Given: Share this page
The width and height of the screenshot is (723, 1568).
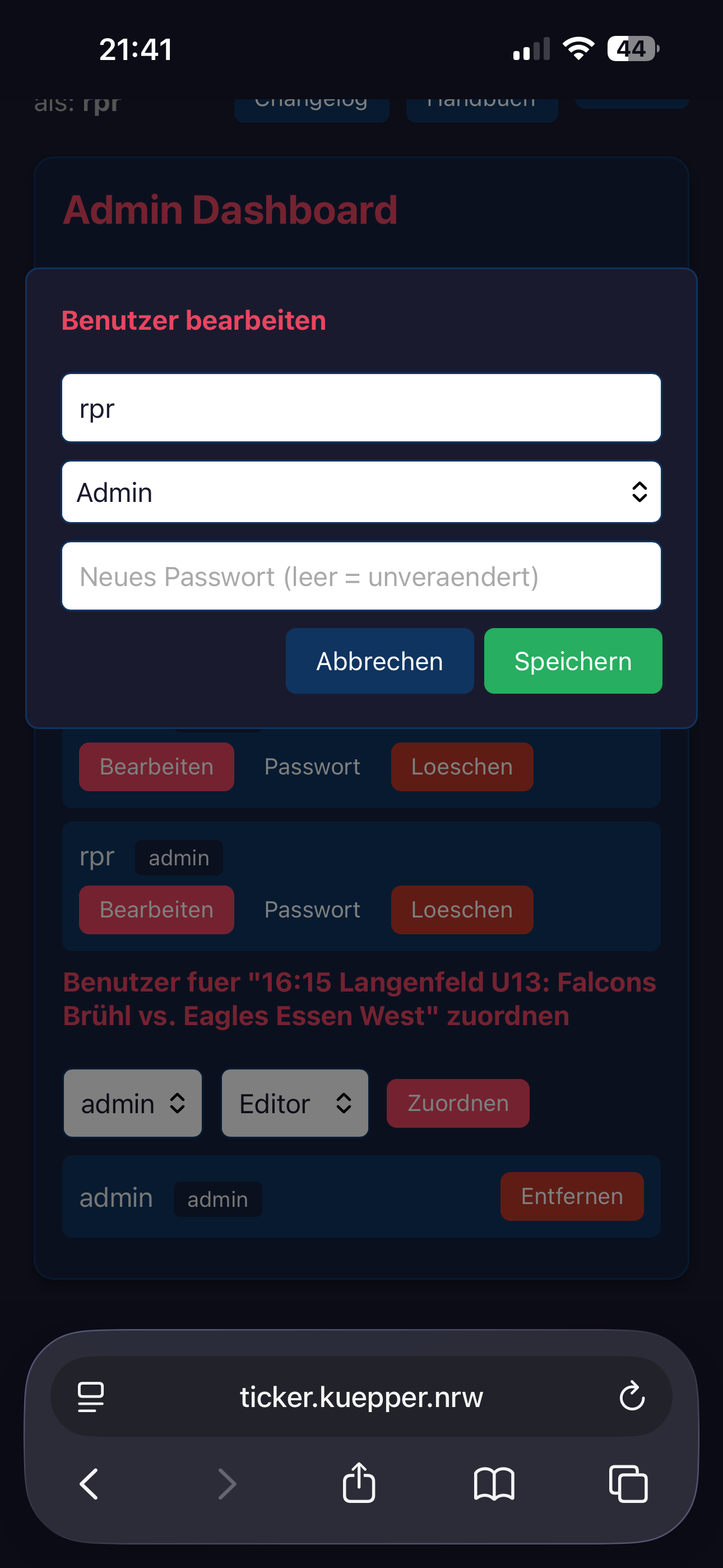Looking at the screenshot, I should point(359,1483).
